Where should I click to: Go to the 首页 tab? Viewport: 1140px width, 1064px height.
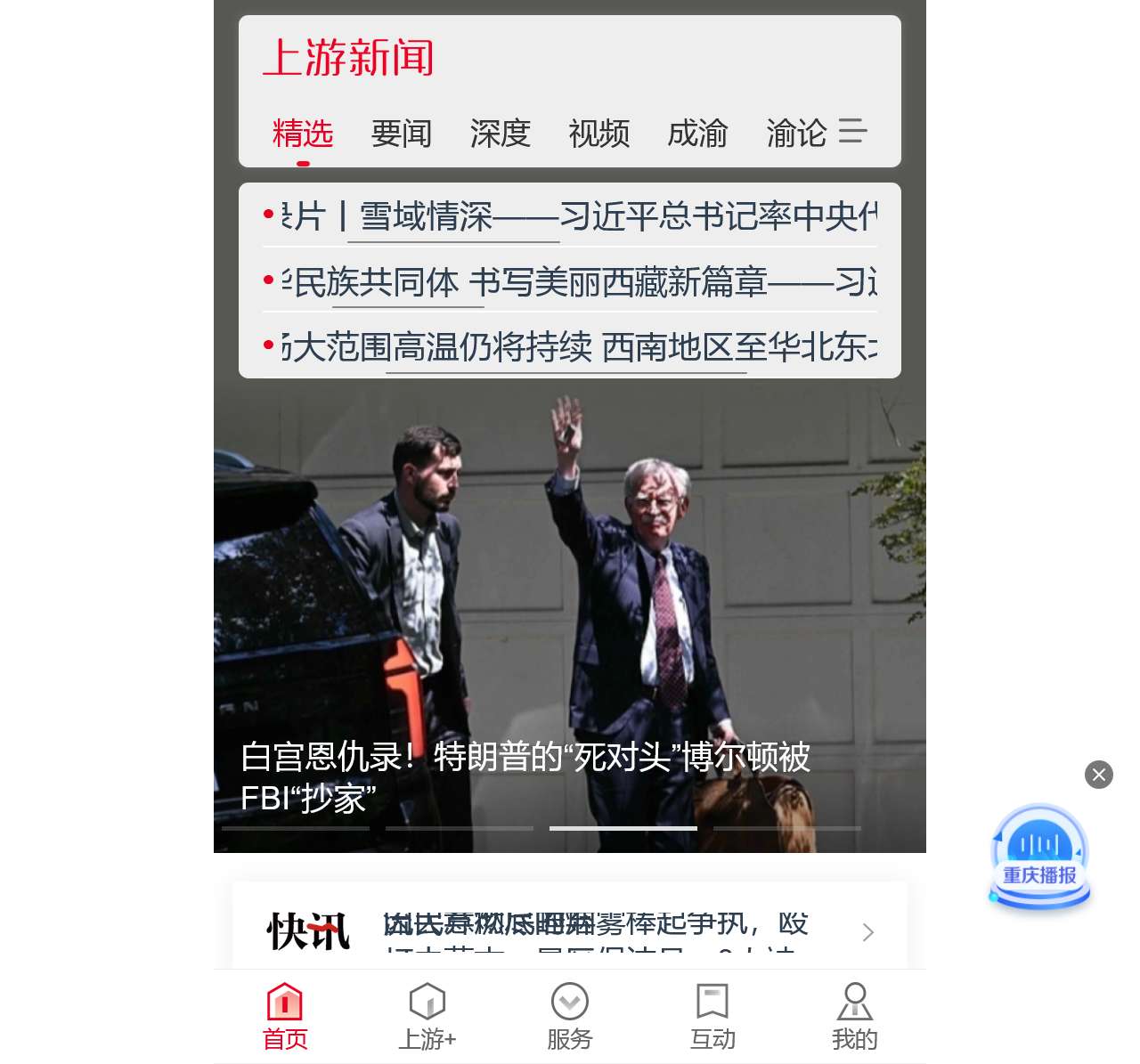285,1016
